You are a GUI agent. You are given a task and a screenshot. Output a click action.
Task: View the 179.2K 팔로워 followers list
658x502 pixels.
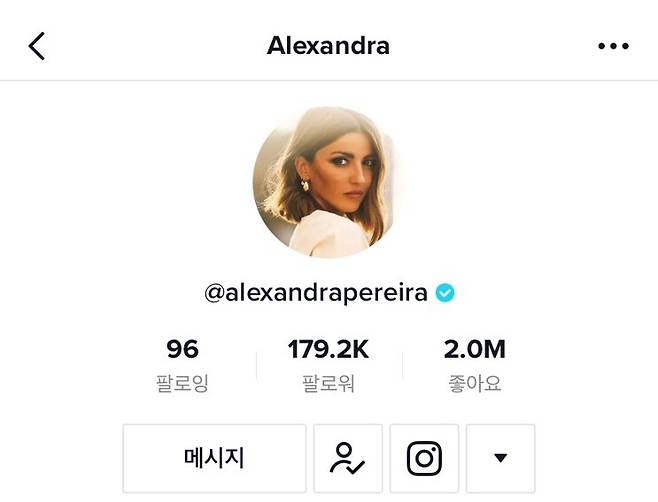328,364
